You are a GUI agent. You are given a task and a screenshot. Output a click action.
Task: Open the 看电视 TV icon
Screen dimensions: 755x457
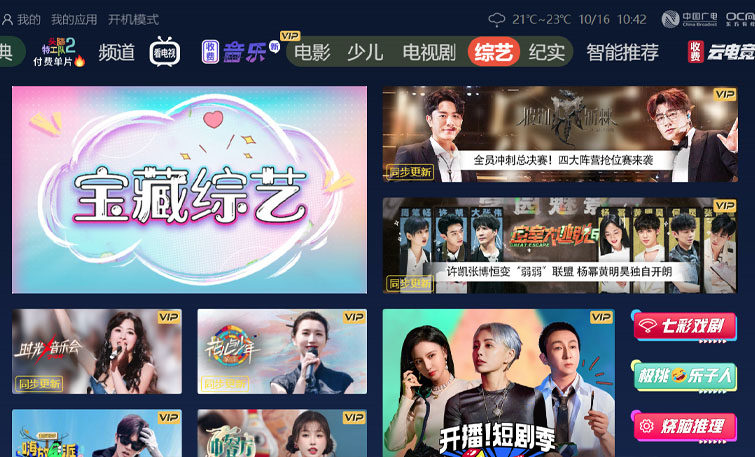pyautogui.click(x=165, y=52)
